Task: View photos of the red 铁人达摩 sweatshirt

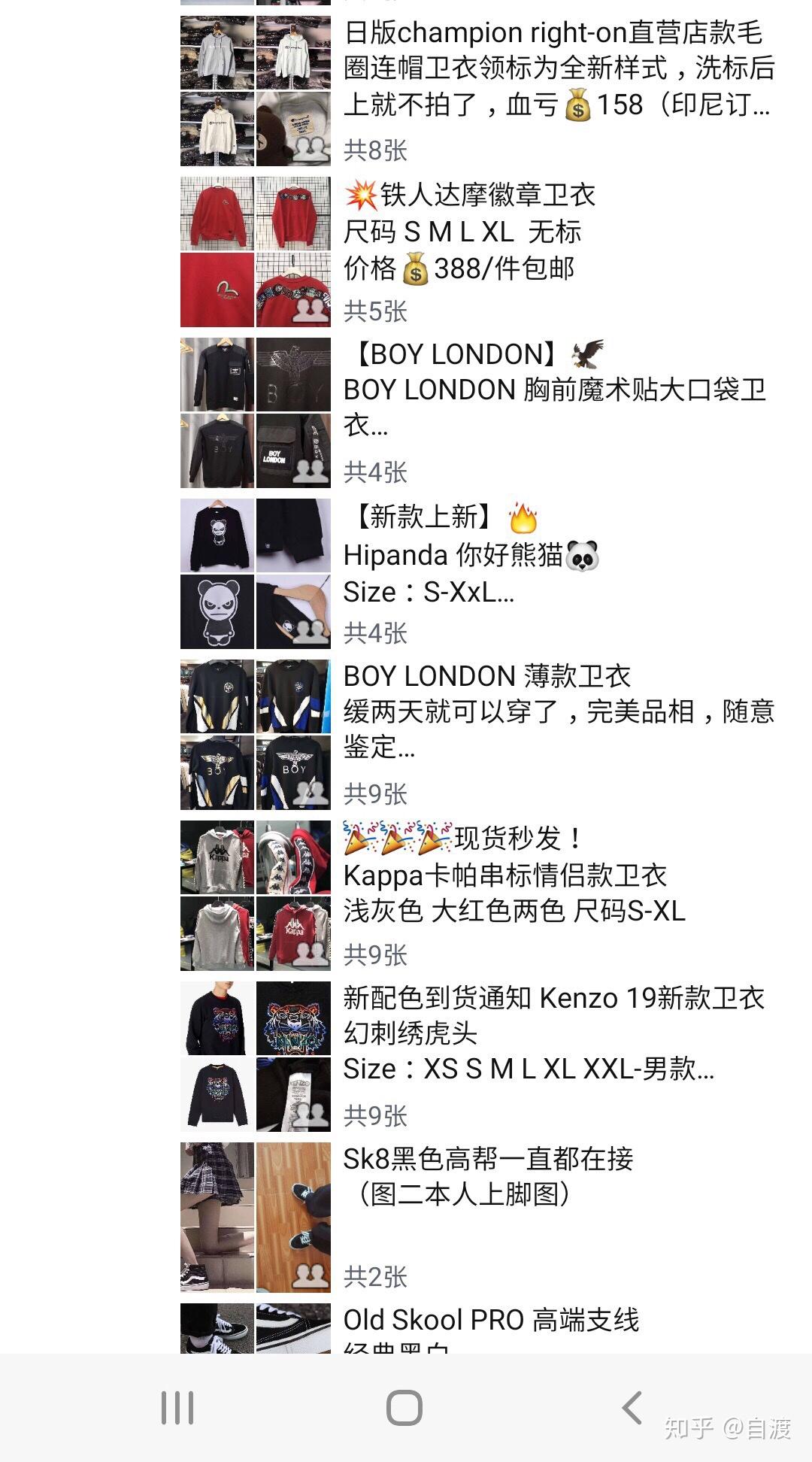Action: pos(256,251)
